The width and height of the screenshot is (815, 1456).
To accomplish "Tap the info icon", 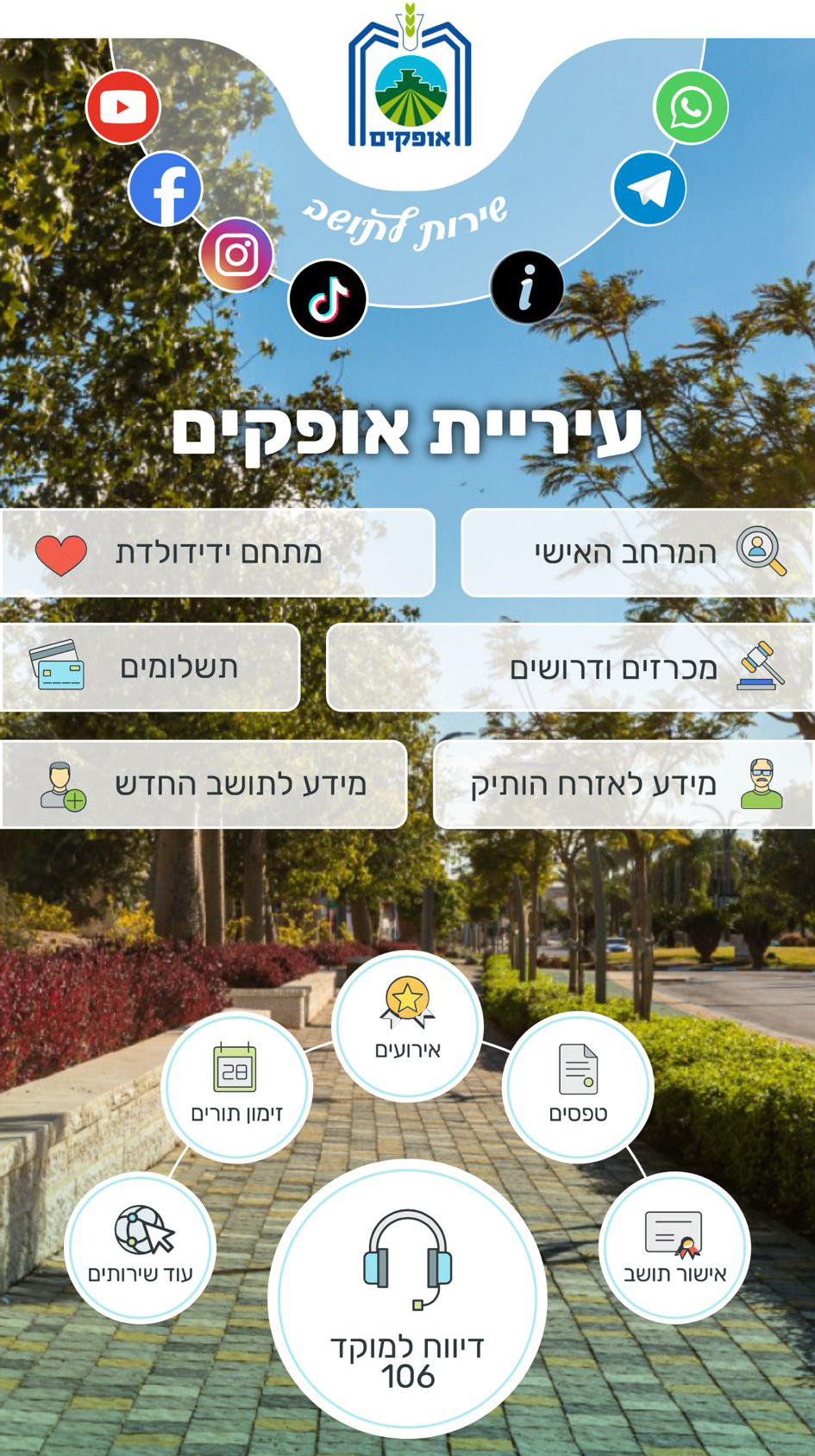I will click(x=527, y=287).
